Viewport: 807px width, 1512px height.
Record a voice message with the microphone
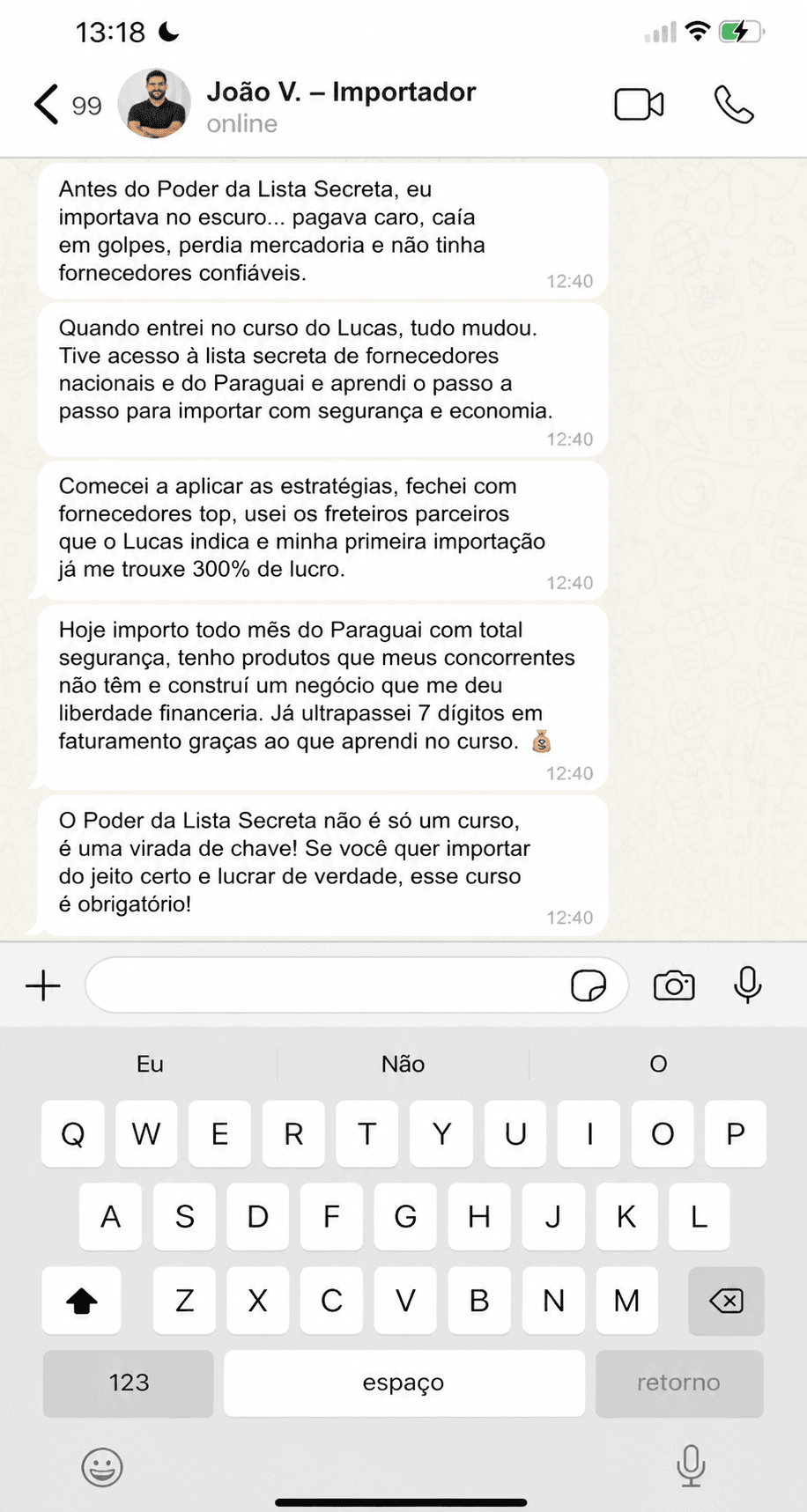coord(748,985)
